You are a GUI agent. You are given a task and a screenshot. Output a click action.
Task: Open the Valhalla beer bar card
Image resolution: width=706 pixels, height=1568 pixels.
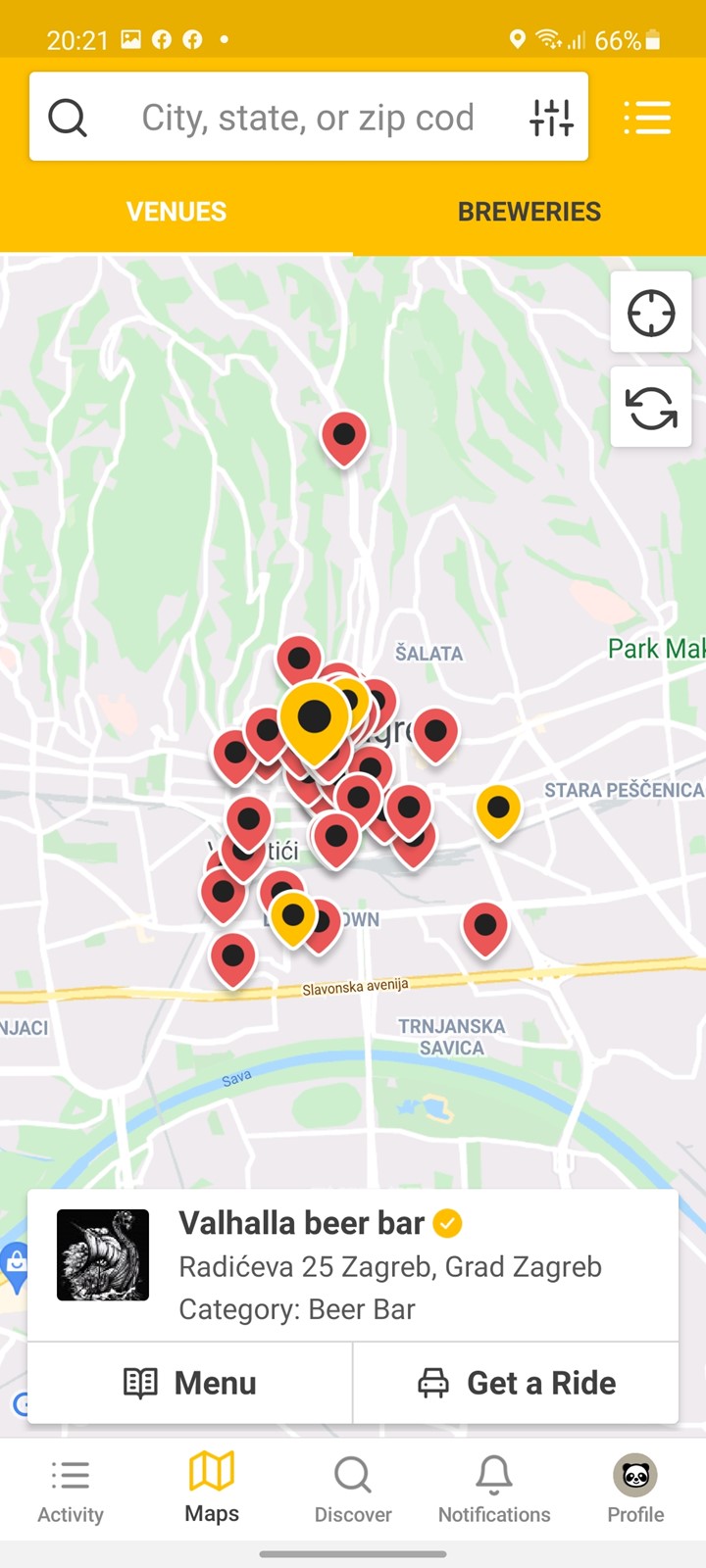(x=353, y=1265)
